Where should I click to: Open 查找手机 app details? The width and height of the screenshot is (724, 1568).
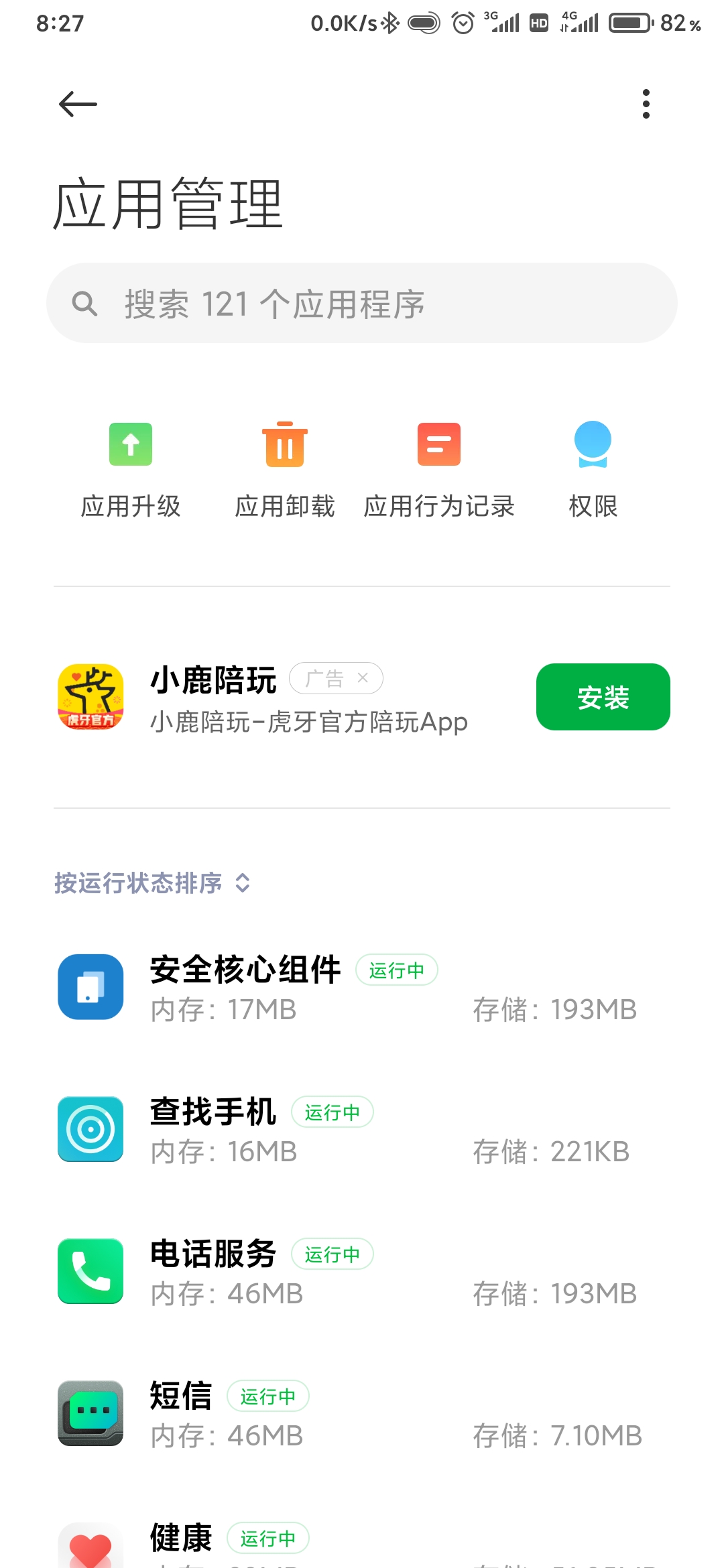(x=362, y=1130)
